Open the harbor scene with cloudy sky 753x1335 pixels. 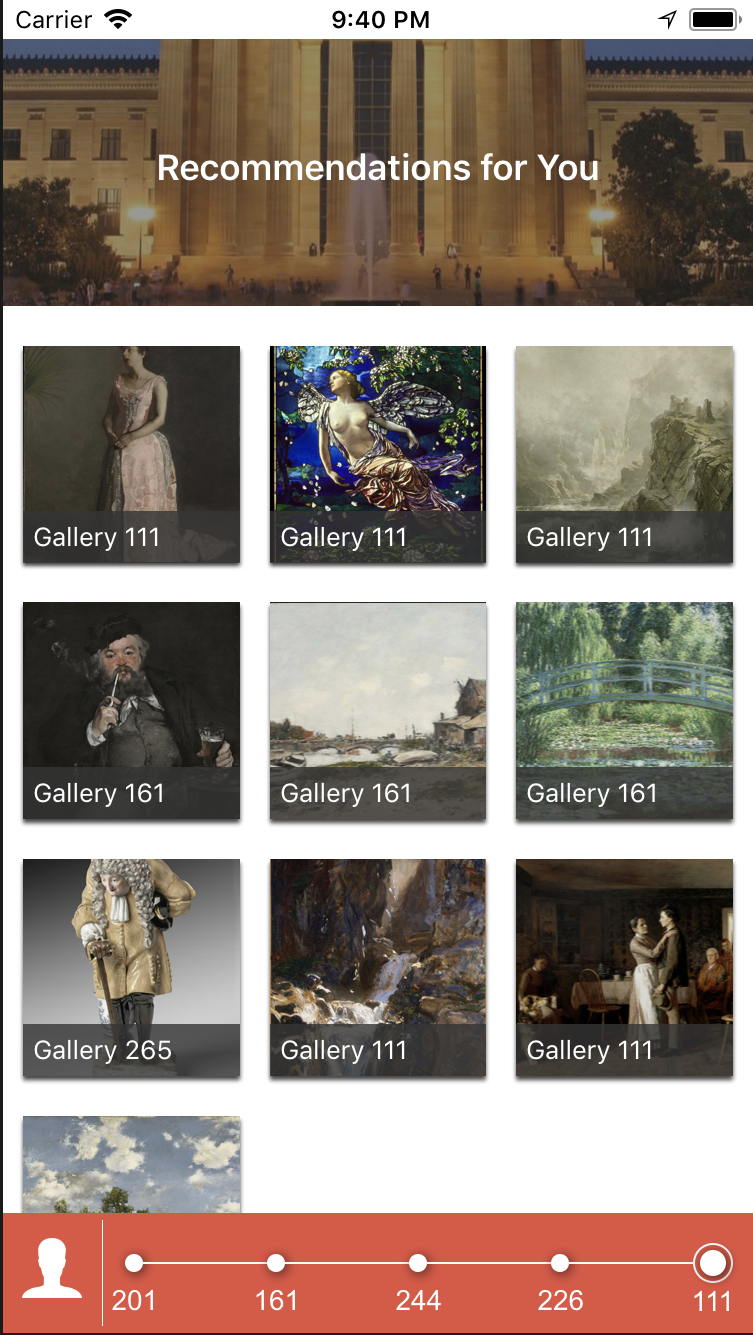378,711
